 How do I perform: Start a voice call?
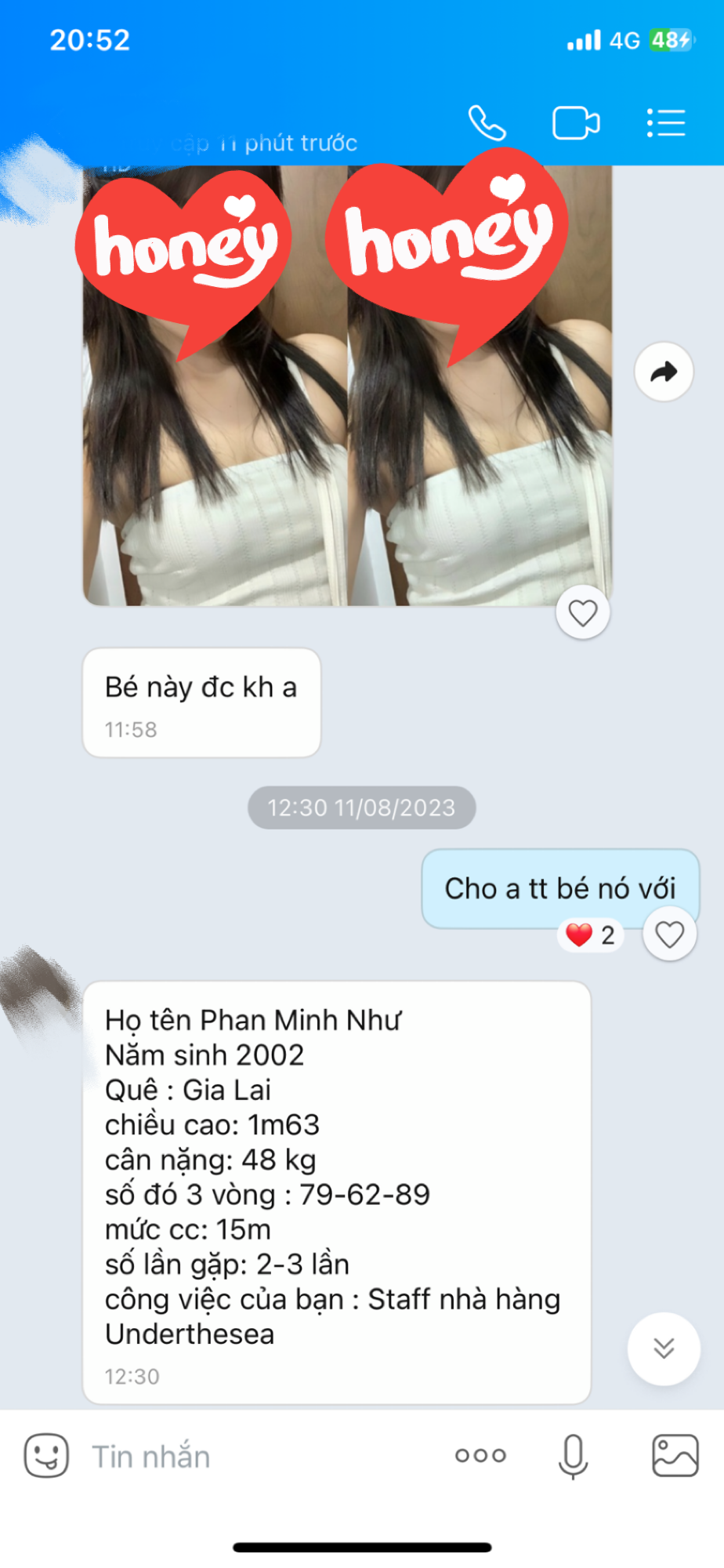pyautogui.click(x=487, y=123)
